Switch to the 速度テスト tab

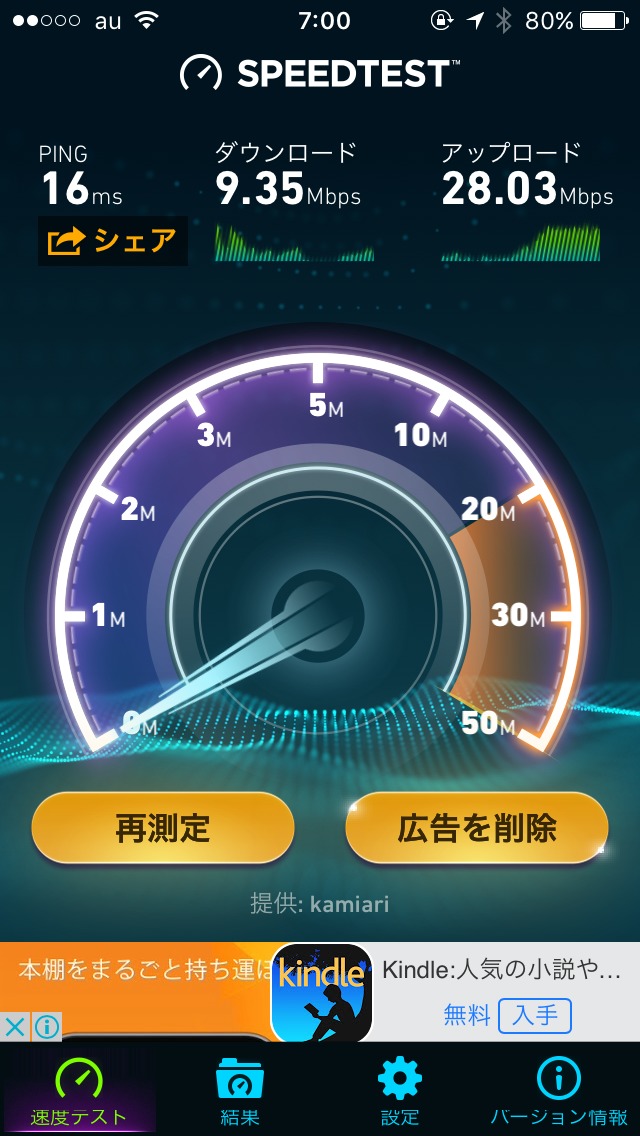78,1090
